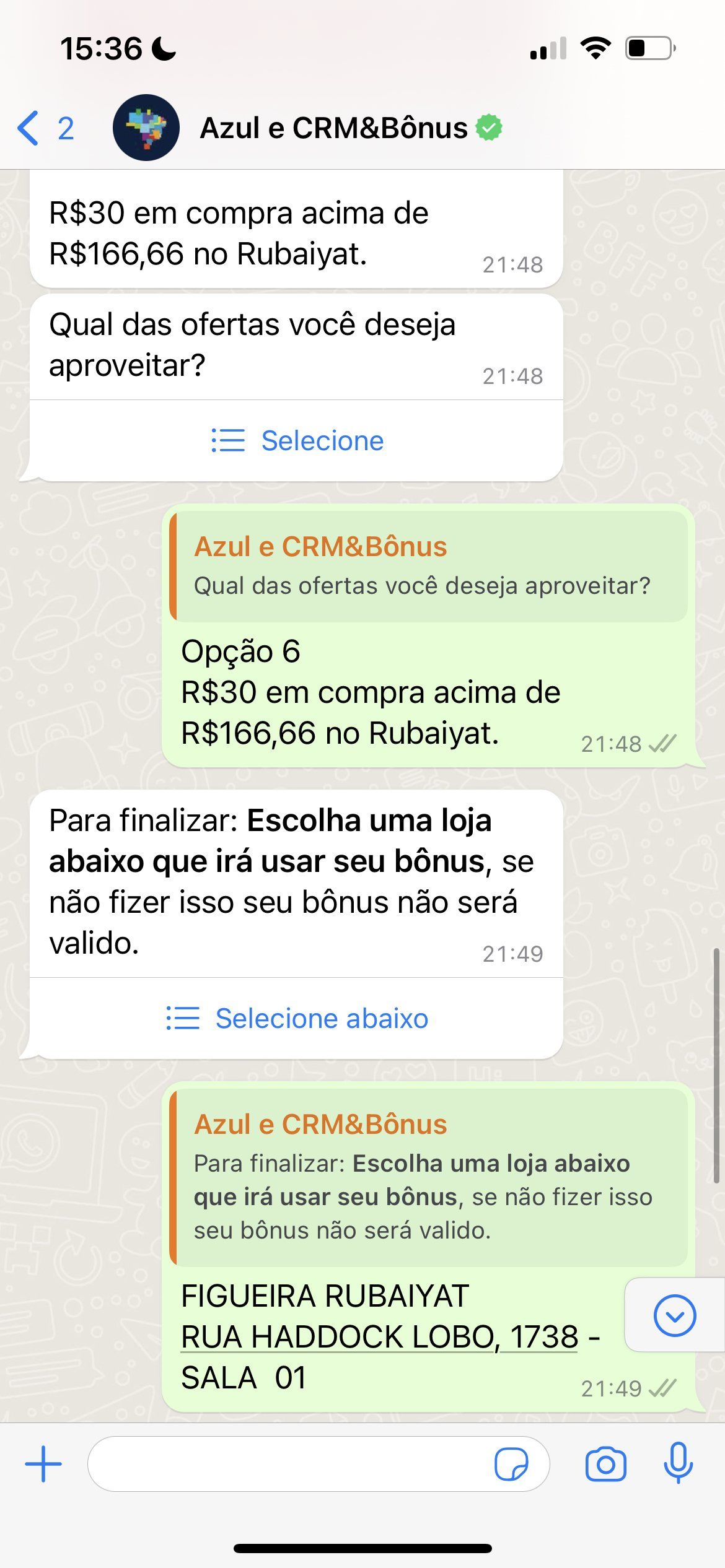Tap the Rua Haddock Lobo, 1738 address link
The height and width of the screenshot is (1568, 725).
[379, 1336]
